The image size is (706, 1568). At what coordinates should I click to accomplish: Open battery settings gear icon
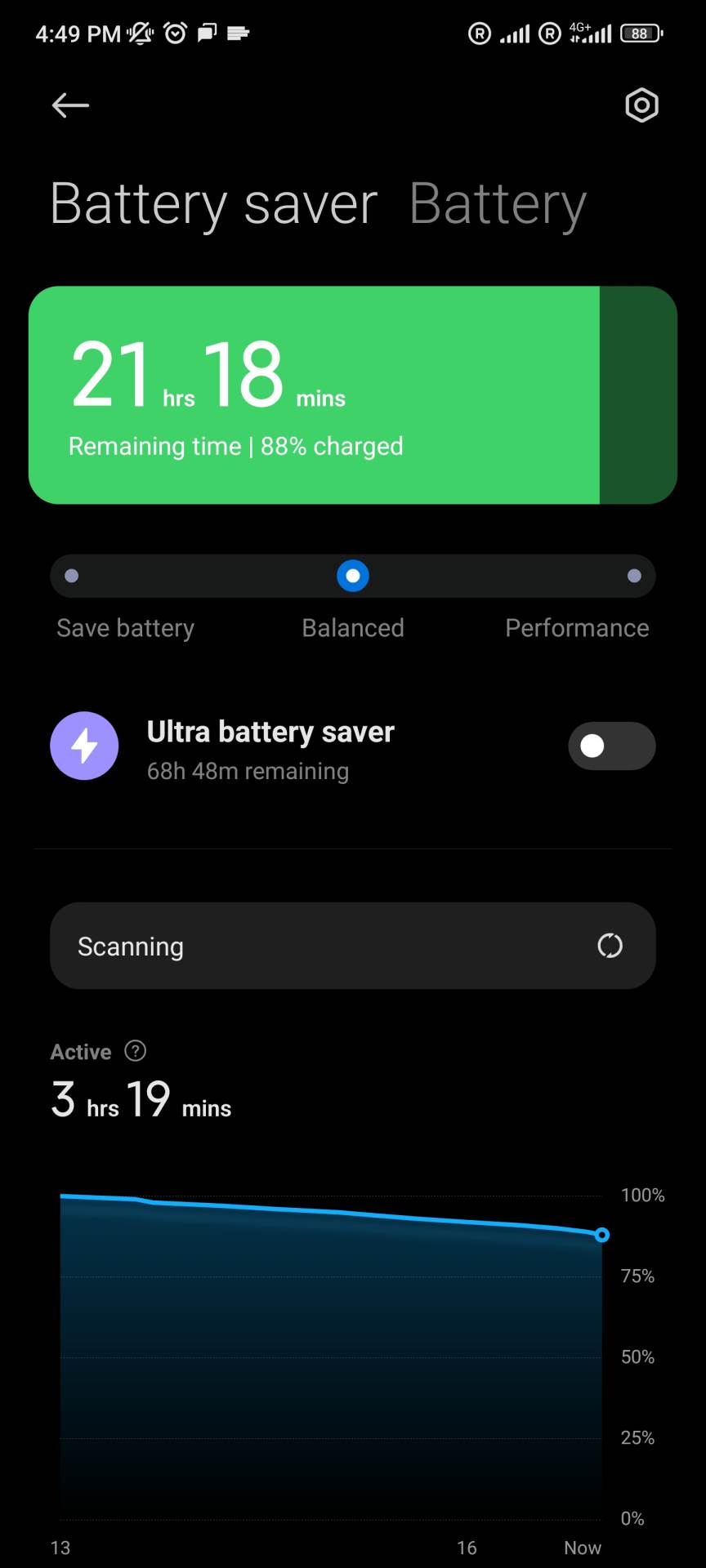pos(641,105)
